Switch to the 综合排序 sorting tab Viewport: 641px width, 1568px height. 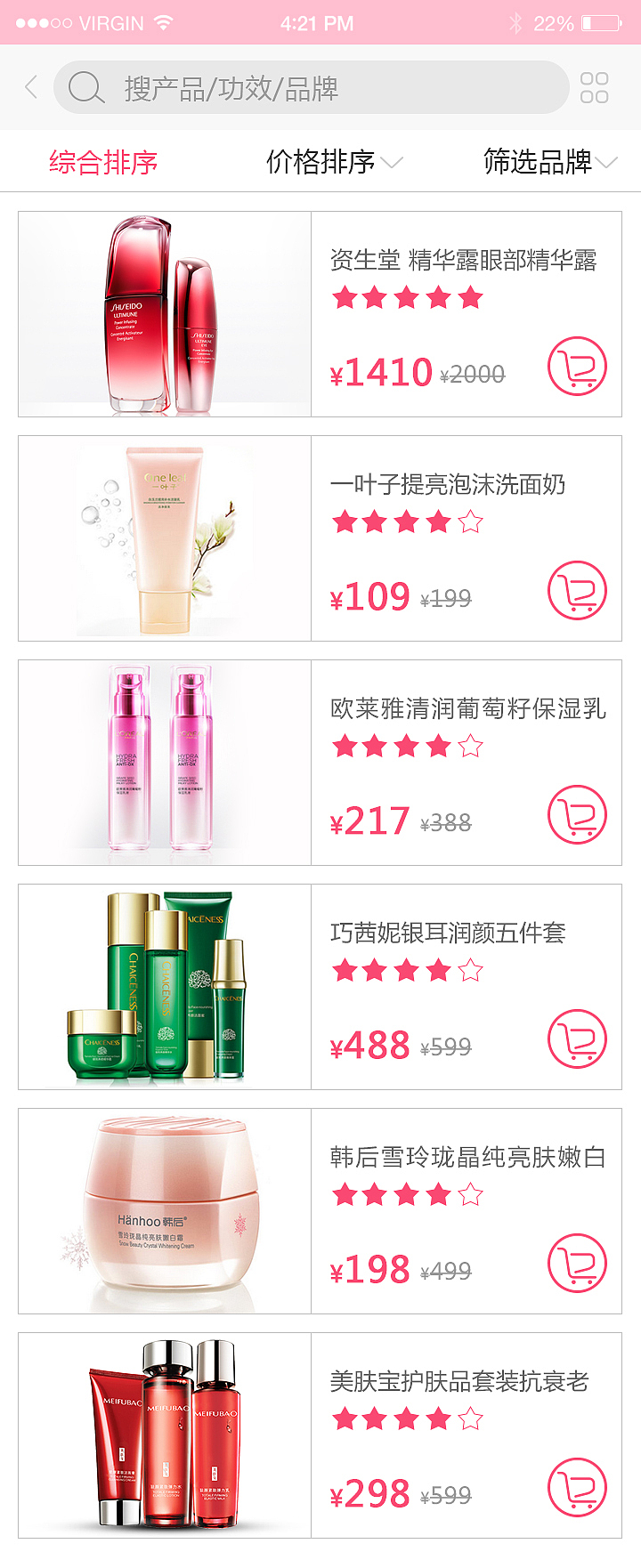pos(103,162)
